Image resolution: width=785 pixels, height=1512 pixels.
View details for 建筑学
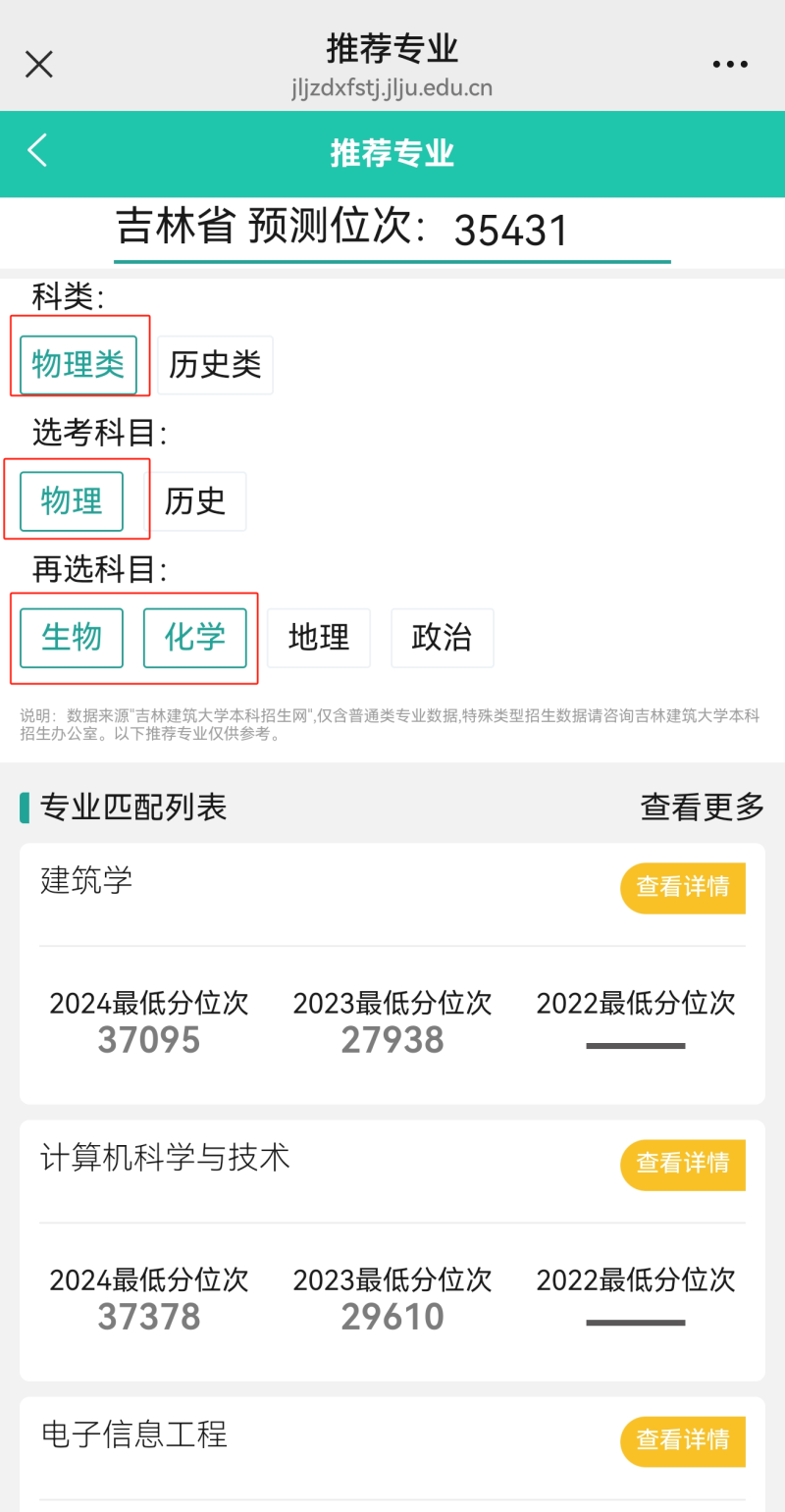(683, 888)
